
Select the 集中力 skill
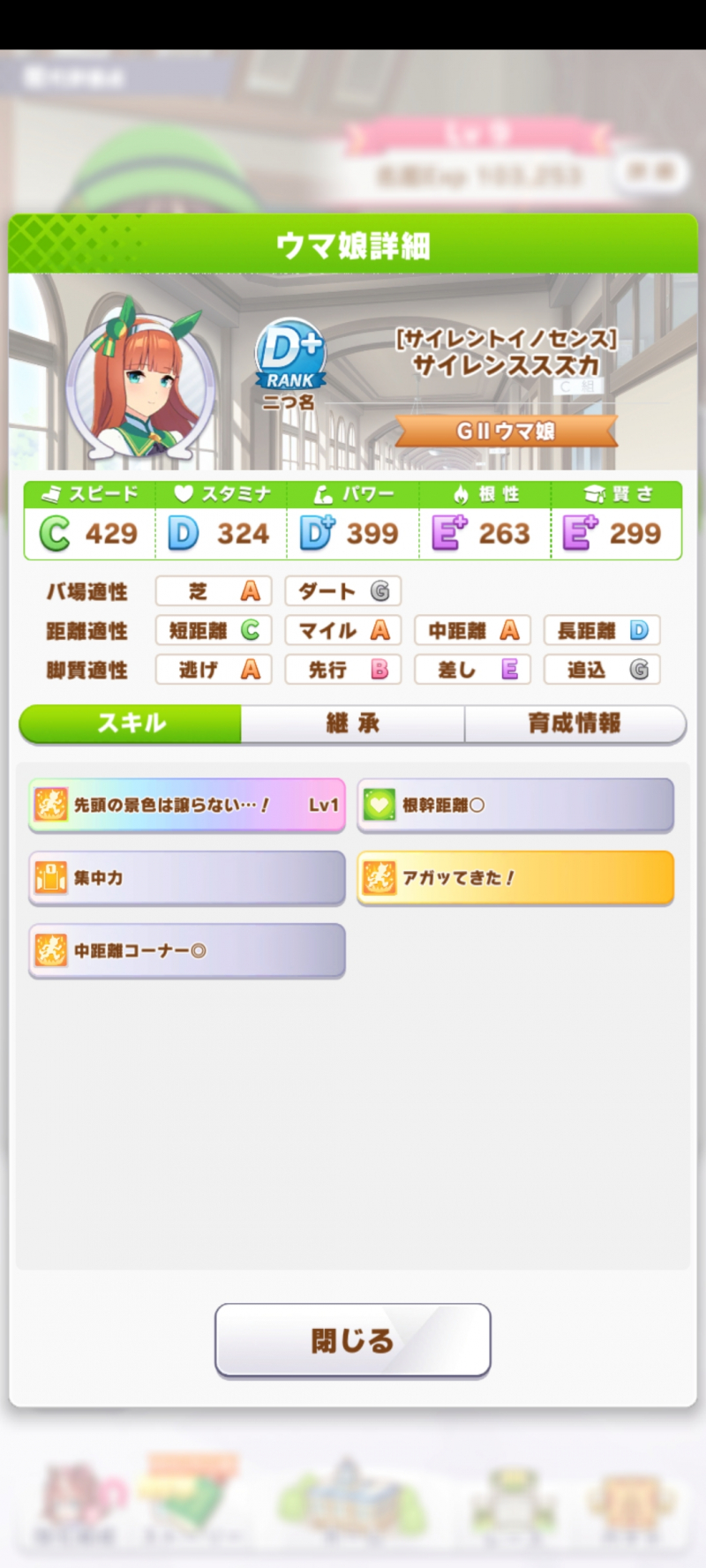tap(186, 878)
